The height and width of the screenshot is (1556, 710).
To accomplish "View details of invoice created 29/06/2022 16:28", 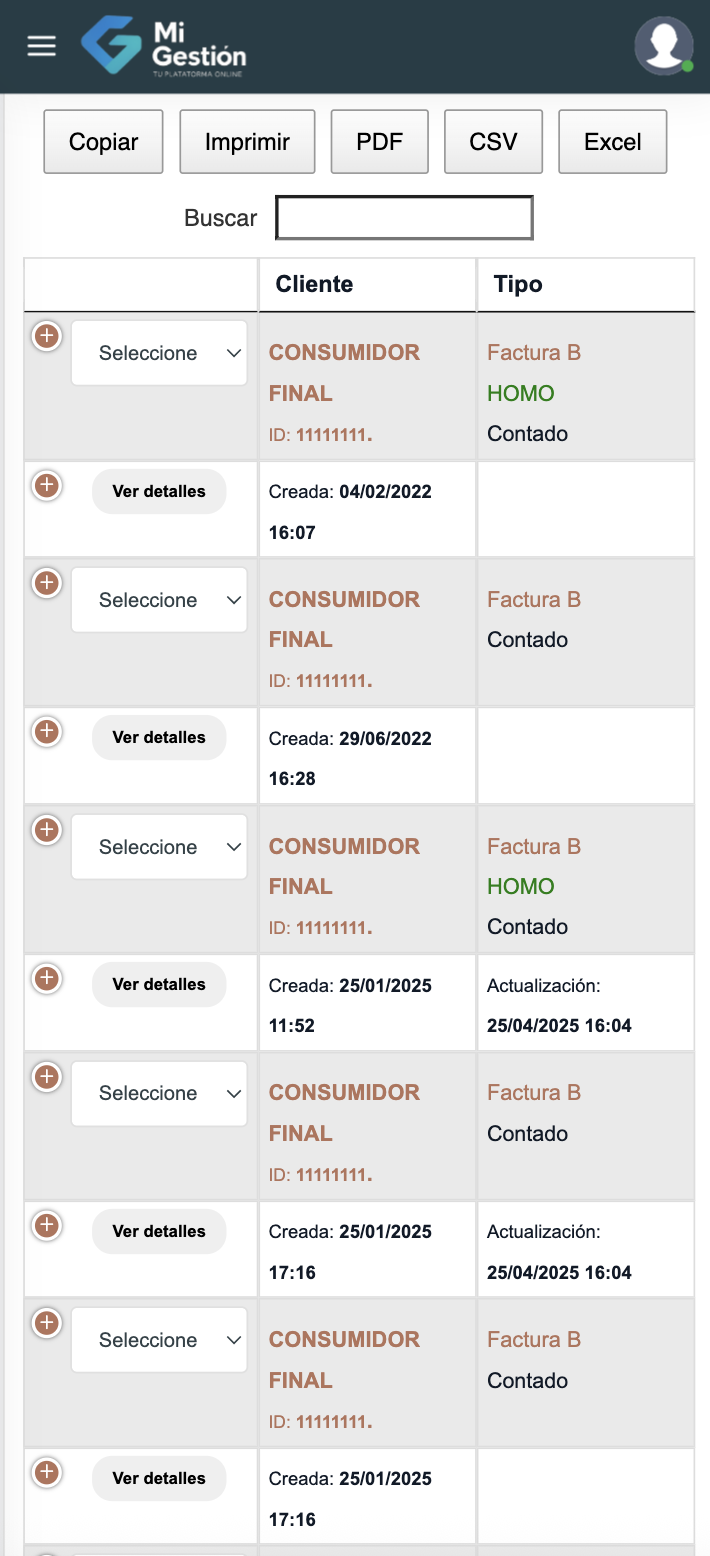I will pos(159,738).
